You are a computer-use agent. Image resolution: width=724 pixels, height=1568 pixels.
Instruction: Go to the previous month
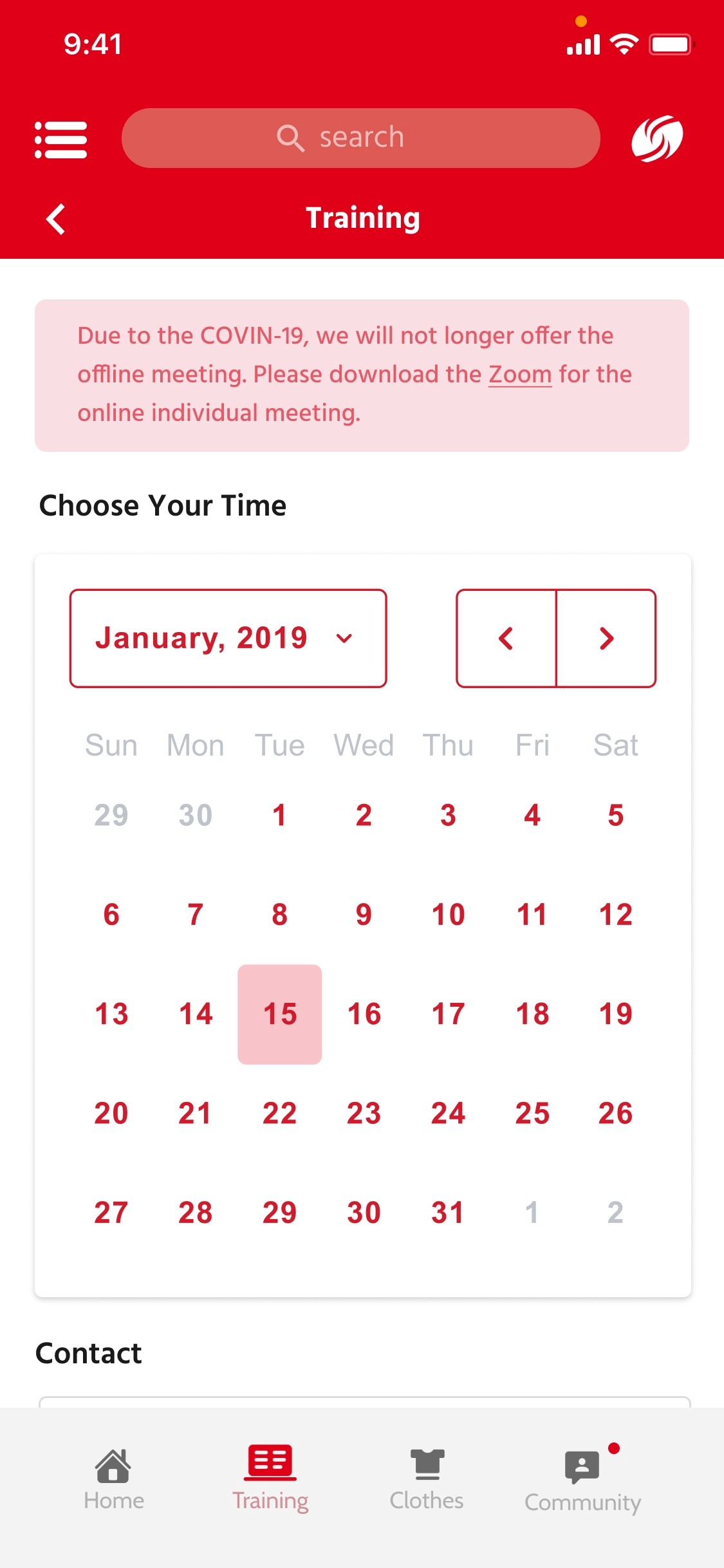point(506,639)
